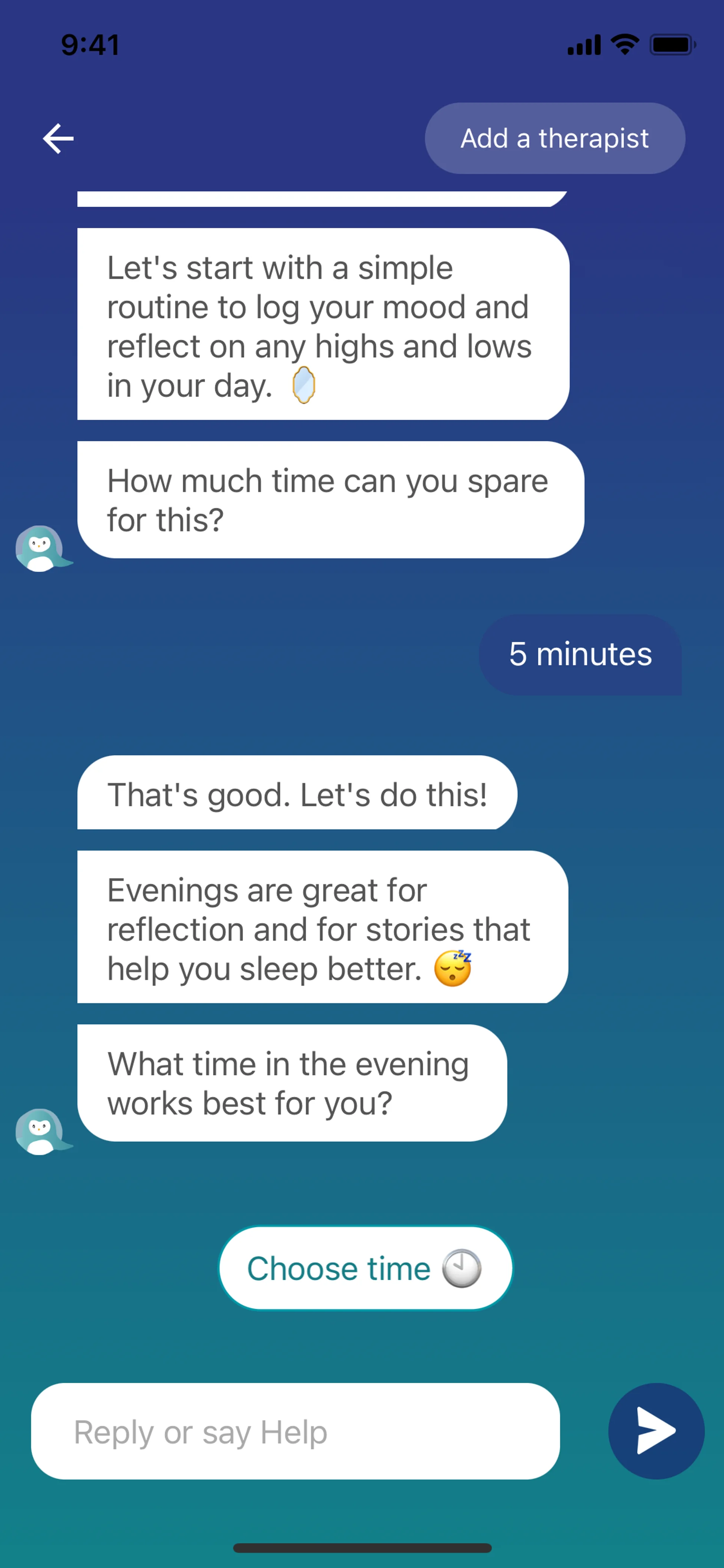Select the Choose time option

click(x=365, y=1268)
